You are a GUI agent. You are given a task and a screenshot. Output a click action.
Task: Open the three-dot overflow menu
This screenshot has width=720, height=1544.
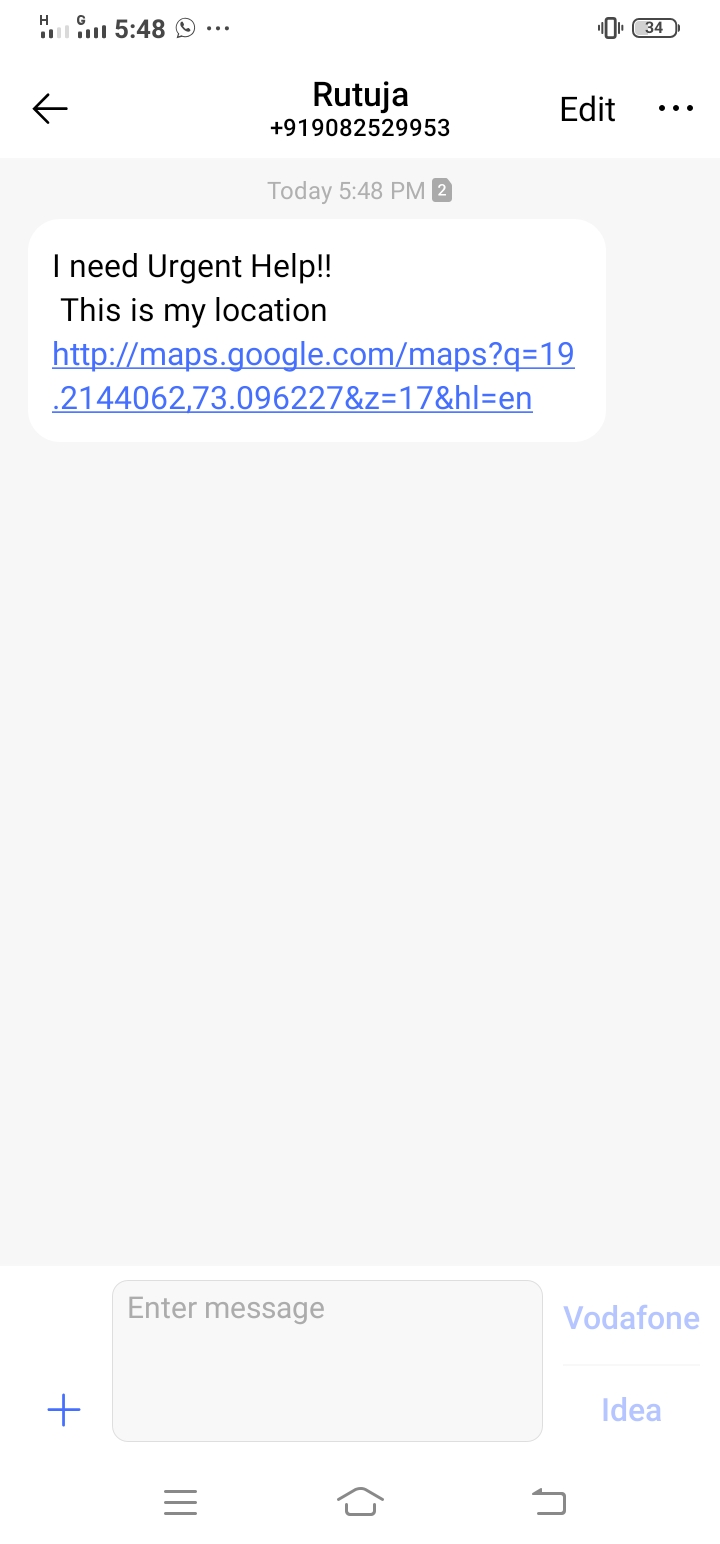[x=676, y=109]
